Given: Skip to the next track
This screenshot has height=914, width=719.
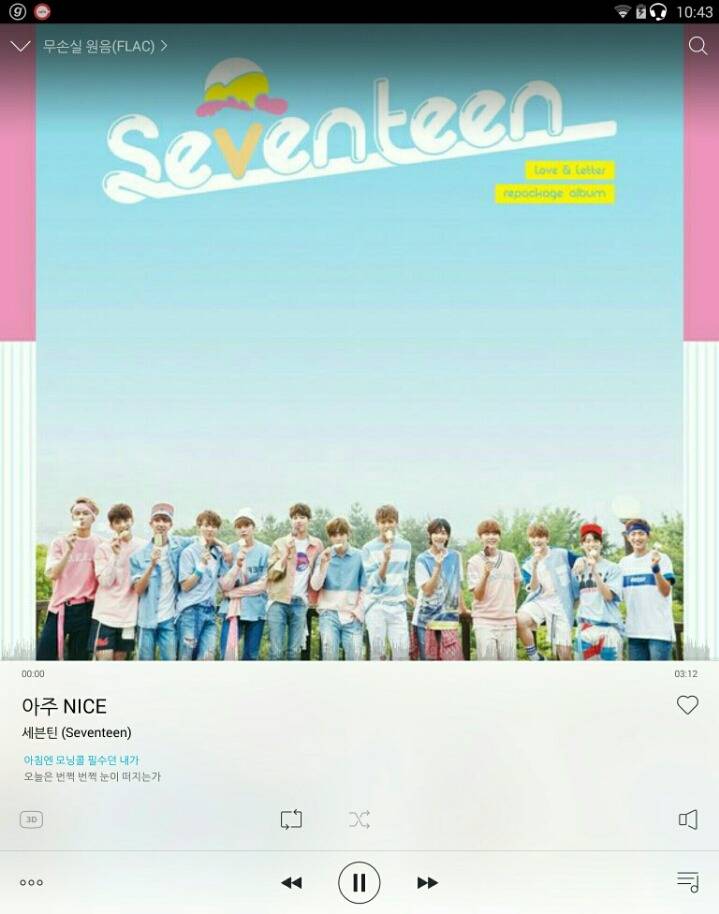Looking at the screenshot, I should (x=427, y=882).
